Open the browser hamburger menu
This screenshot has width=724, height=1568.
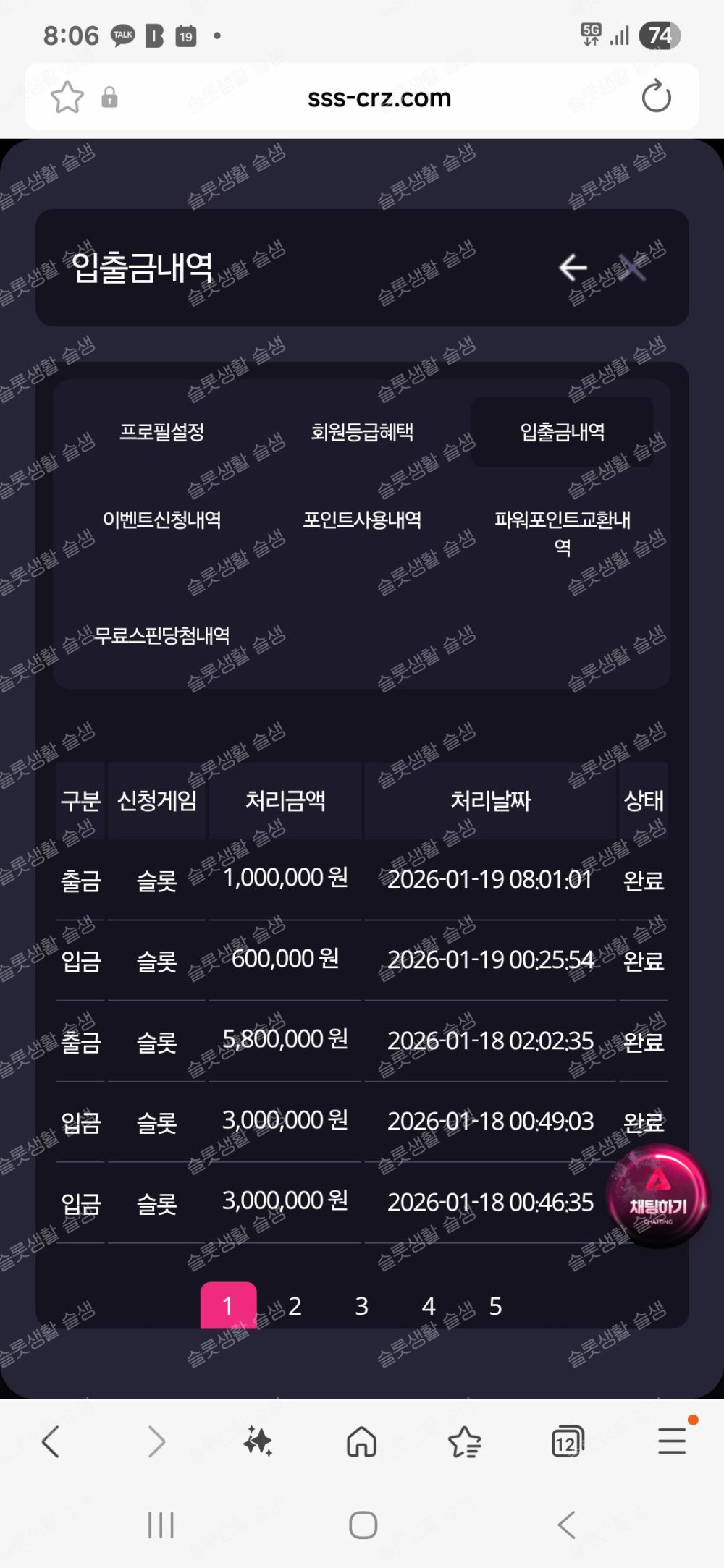pos(672,1442)
